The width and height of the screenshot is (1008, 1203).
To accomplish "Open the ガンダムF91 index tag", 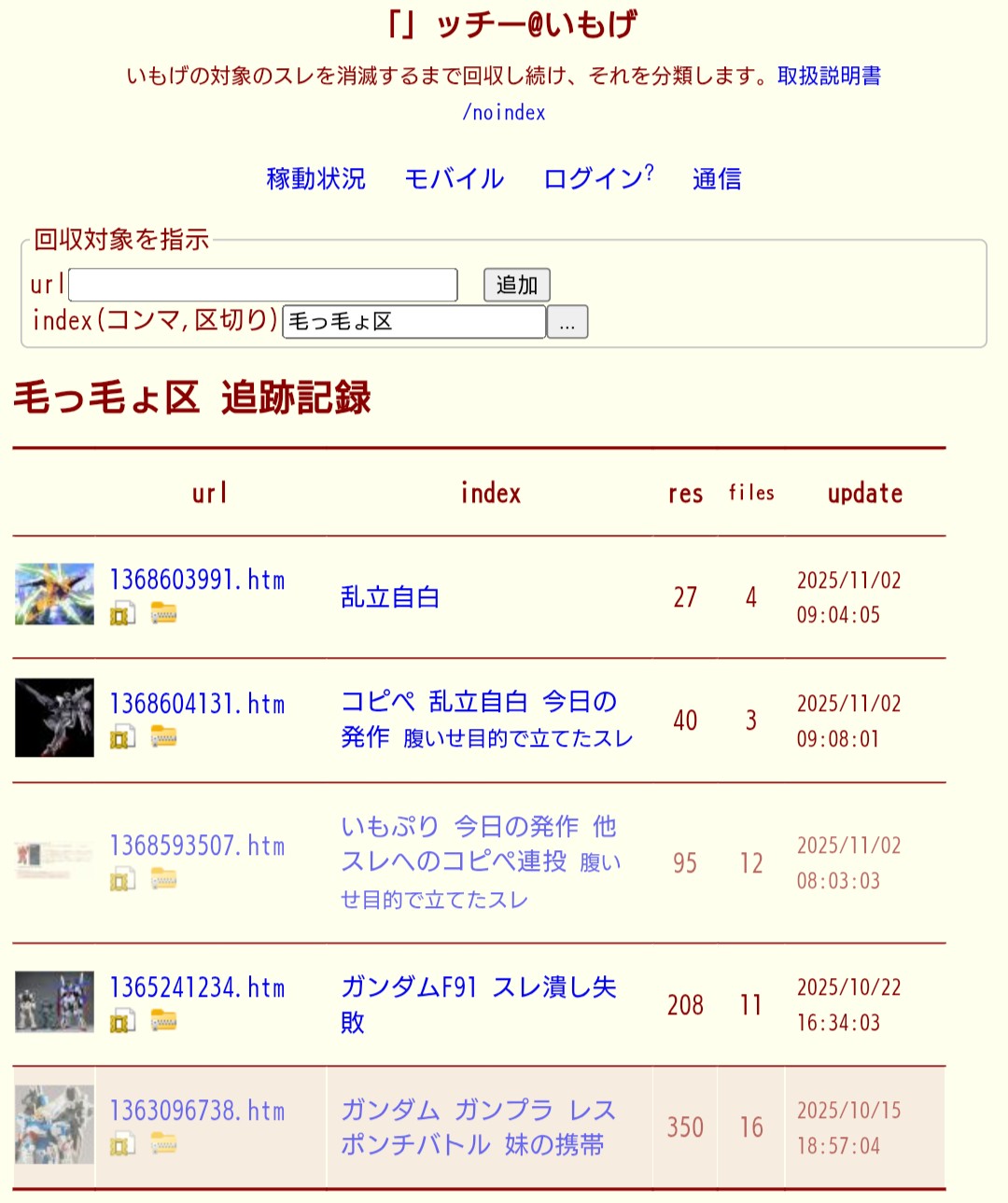I will [409, 987].
